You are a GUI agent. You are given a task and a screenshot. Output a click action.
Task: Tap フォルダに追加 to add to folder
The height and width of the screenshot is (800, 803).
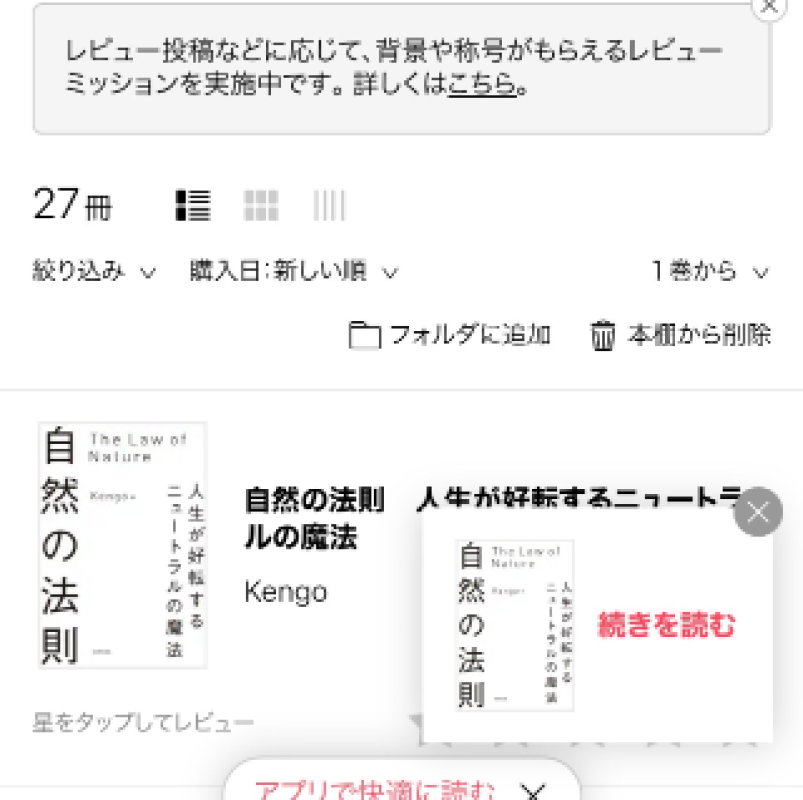[x=450, y=335]
